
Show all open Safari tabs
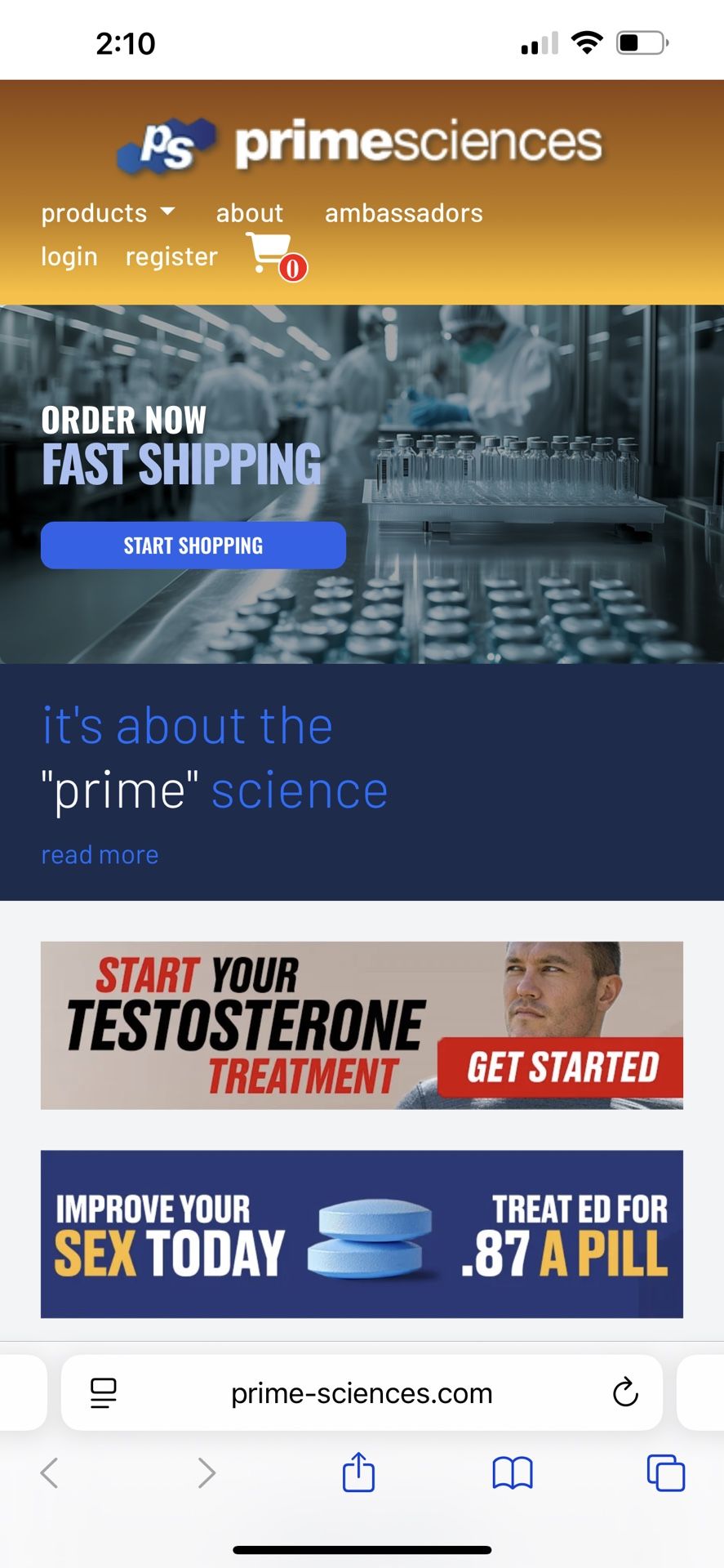coord(666,1473)
